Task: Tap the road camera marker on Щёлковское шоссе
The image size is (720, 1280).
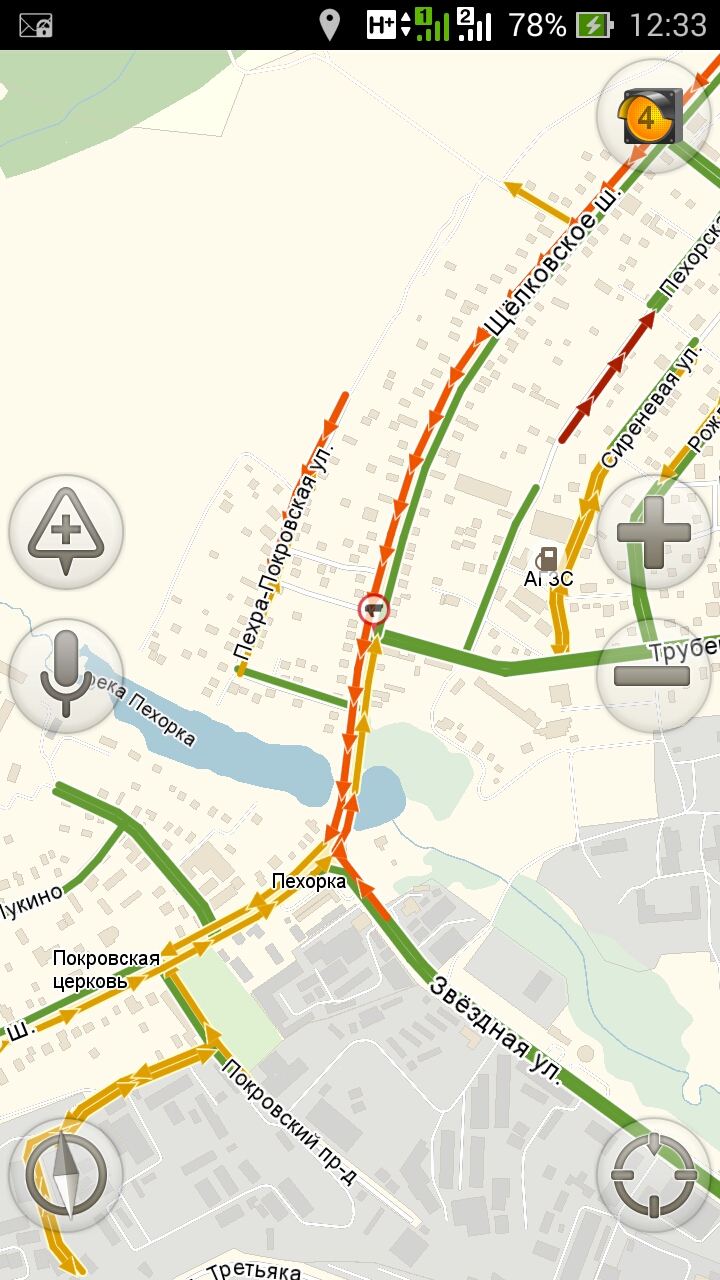Action: click(x=374, y=608)
